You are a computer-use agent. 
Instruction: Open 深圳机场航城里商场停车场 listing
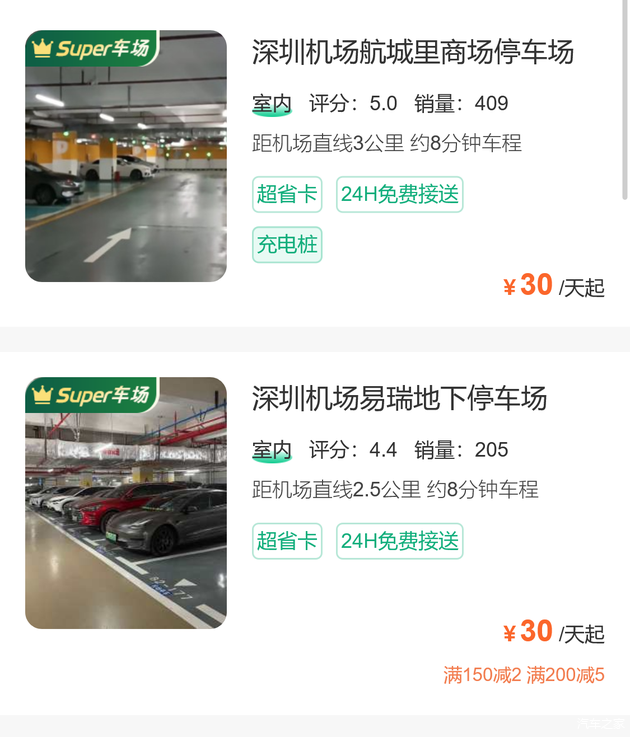pyautogui.click(x=413, y=52)
